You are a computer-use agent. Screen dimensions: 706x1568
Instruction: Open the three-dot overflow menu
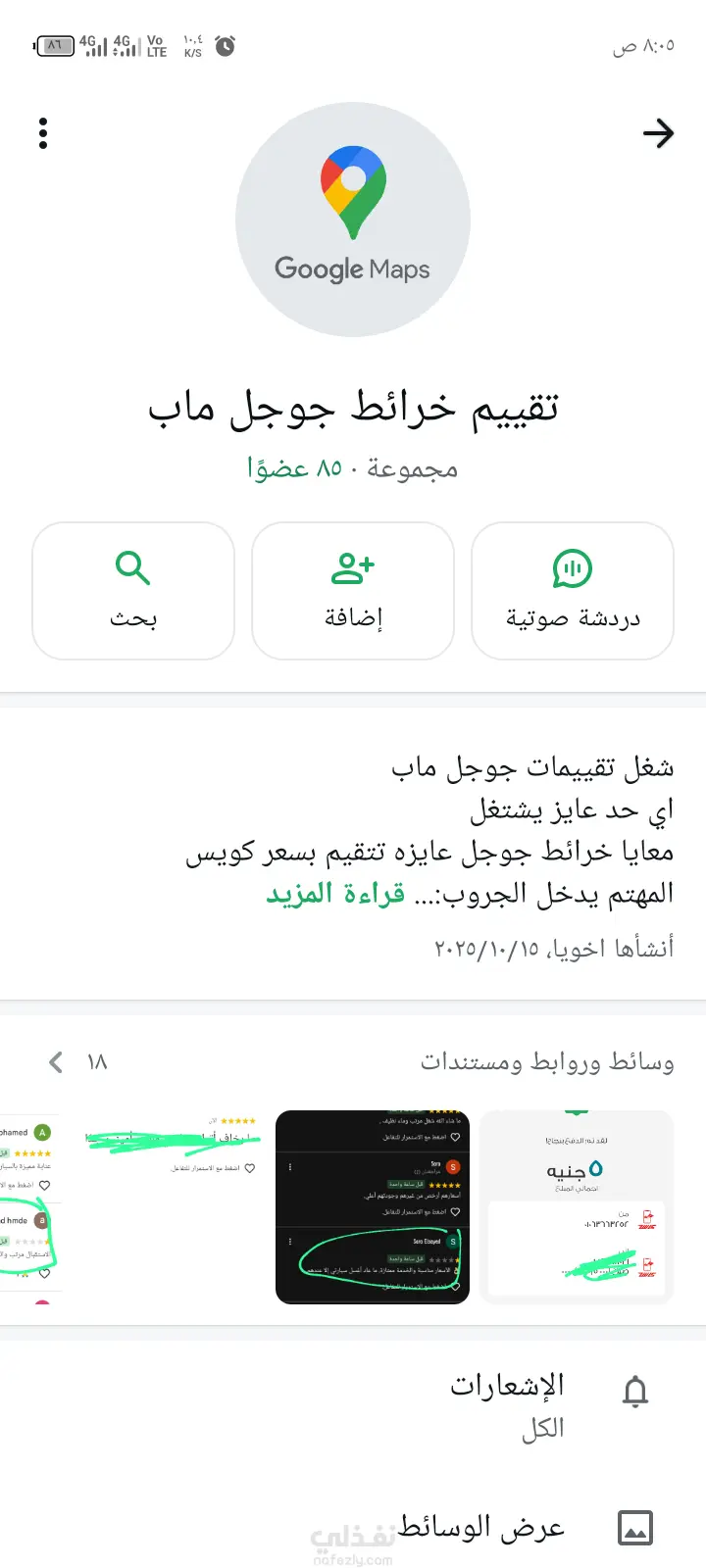click(x=43, y=133)
